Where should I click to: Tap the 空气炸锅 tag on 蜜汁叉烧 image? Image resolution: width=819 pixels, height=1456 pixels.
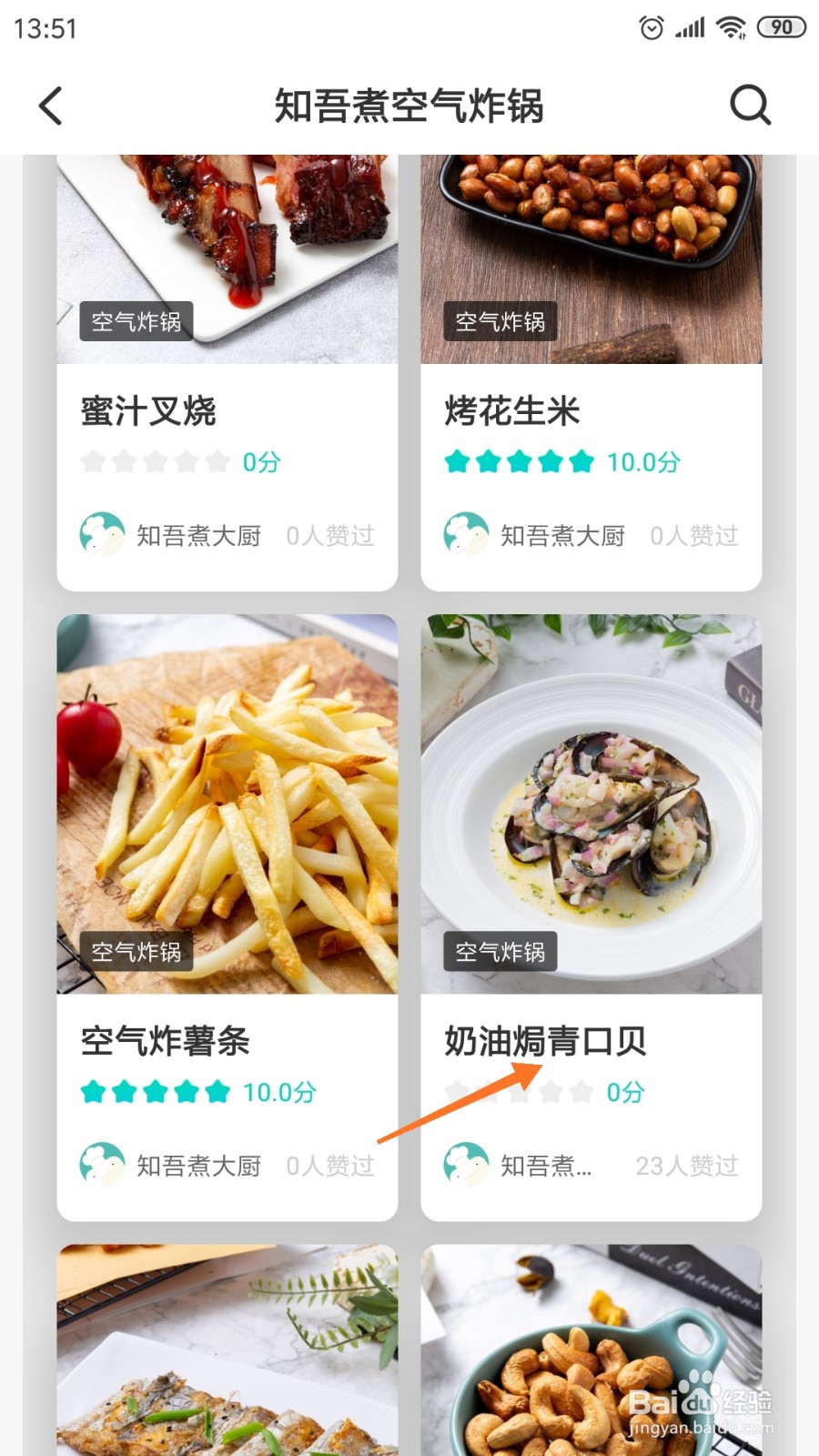(x=138, y=321)
